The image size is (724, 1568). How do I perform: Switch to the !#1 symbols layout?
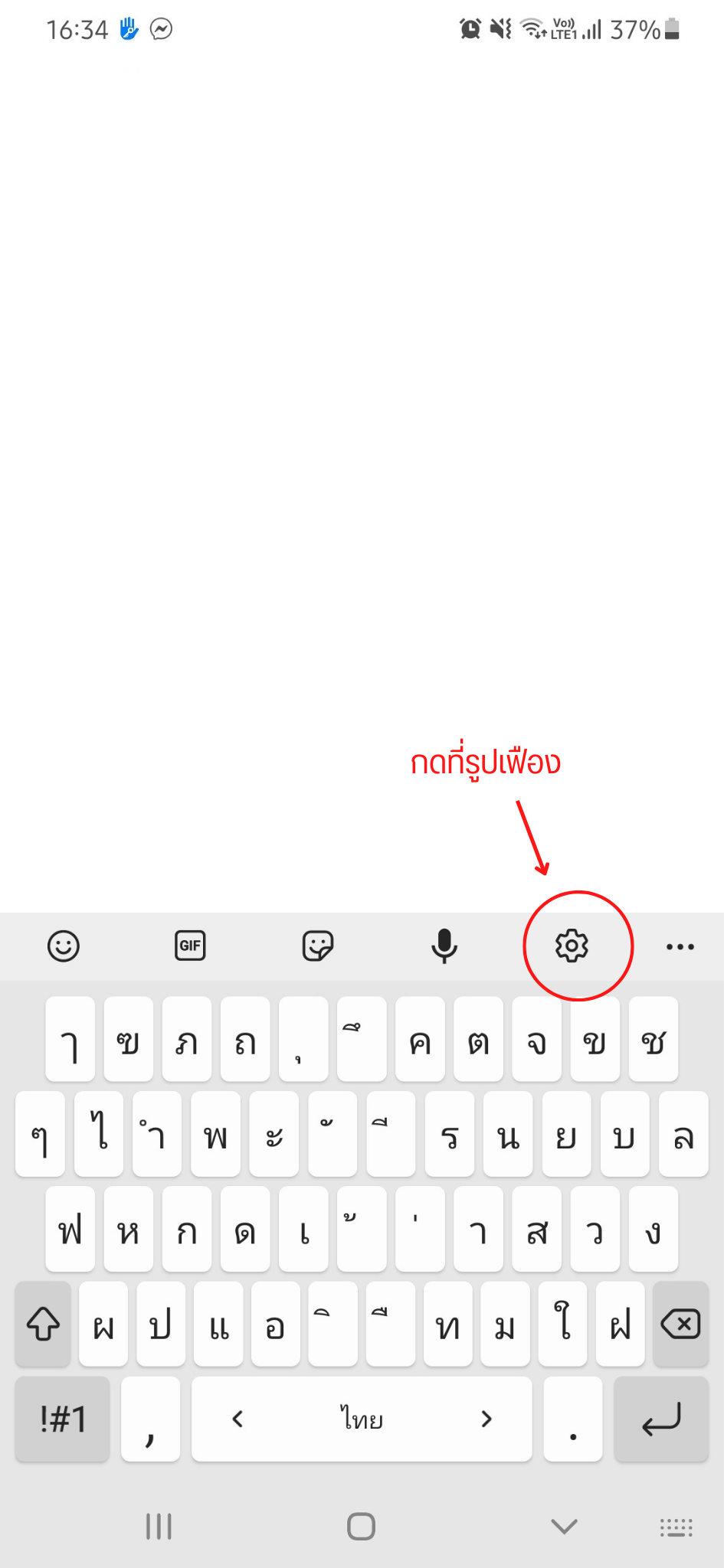pyautogui.click(x=63, y=1419)
